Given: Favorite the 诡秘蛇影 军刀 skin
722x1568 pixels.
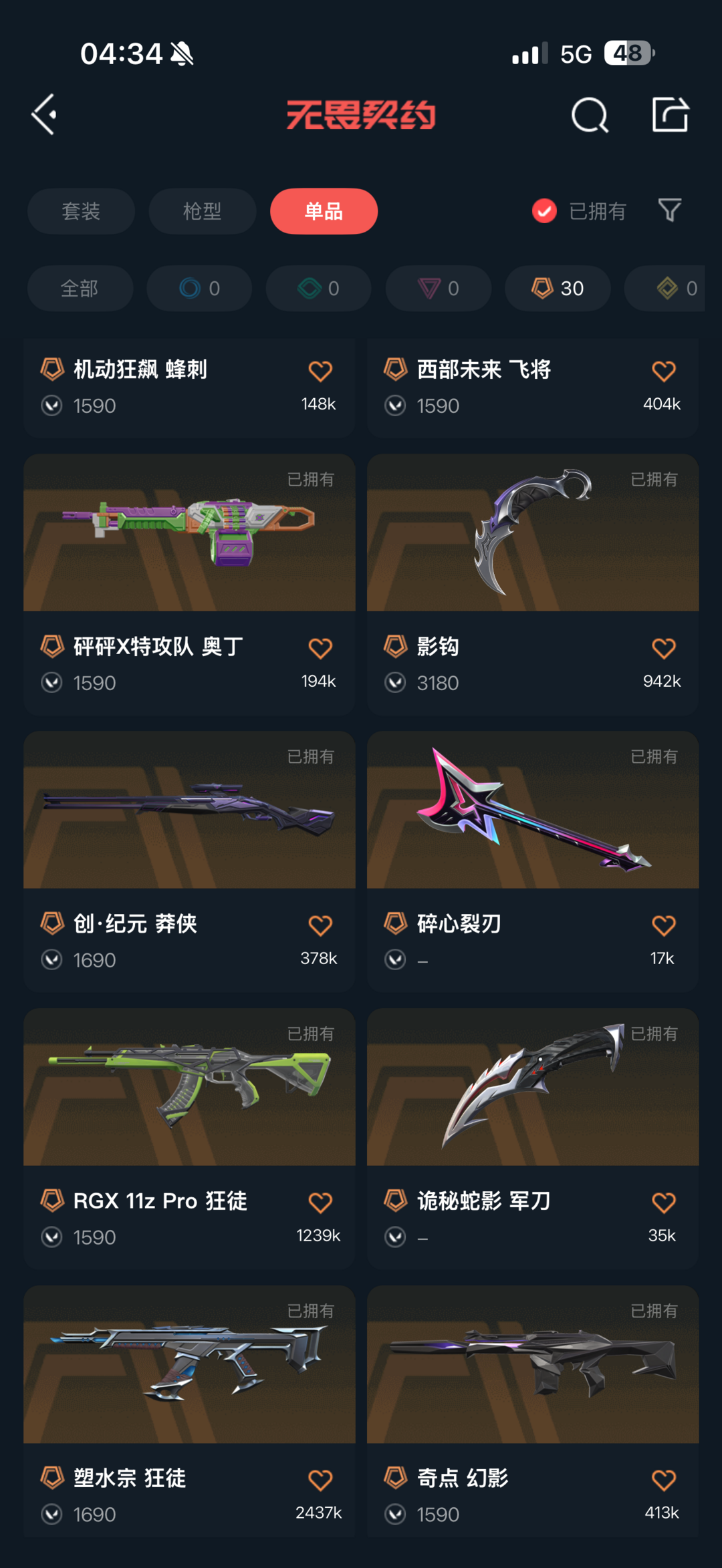Looking at the screenshot, I should [663, 1203].
